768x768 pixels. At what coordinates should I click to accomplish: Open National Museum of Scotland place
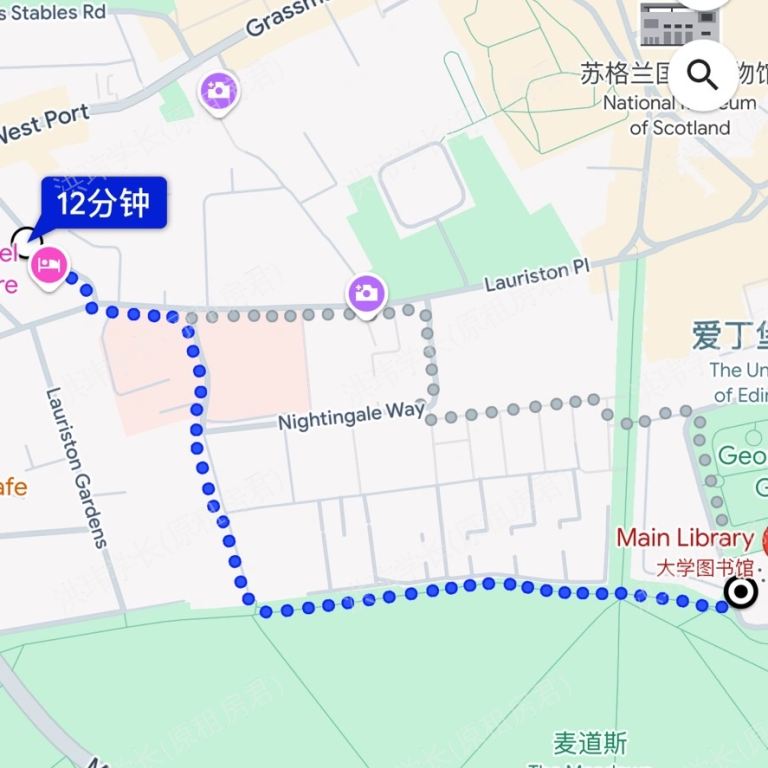tap(680, 114)
